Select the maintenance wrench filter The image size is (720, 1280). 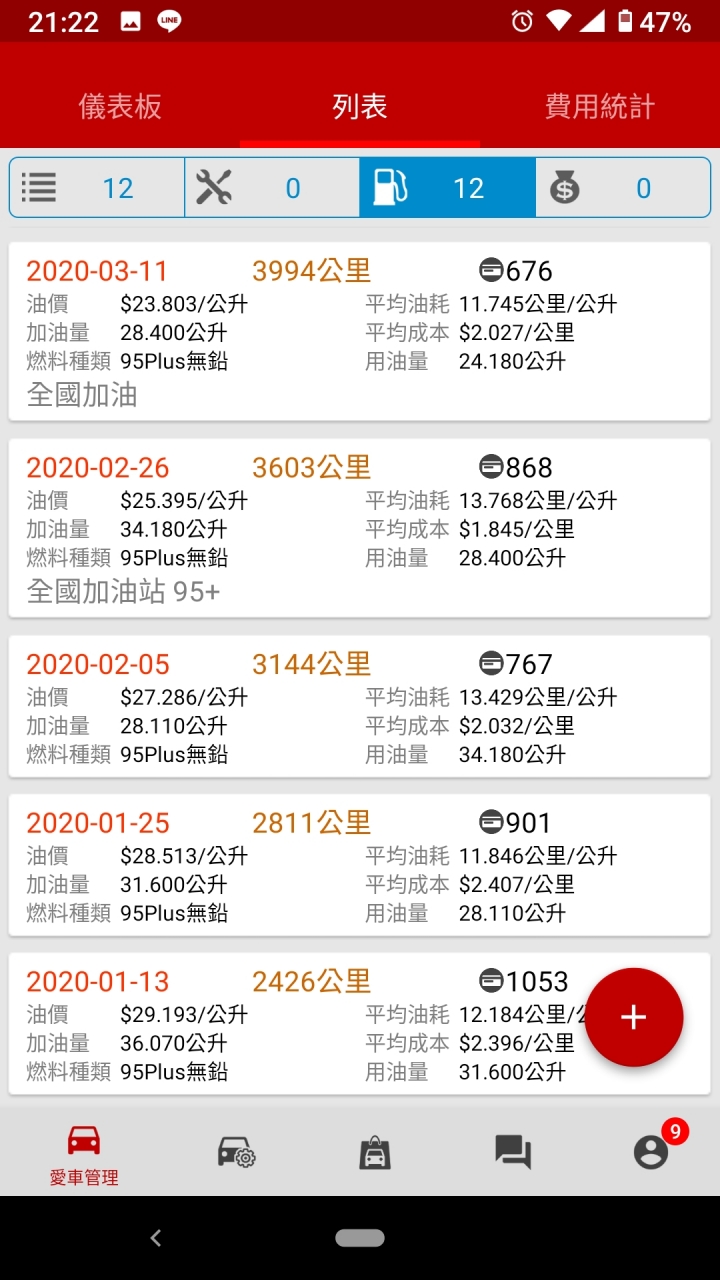272,188
